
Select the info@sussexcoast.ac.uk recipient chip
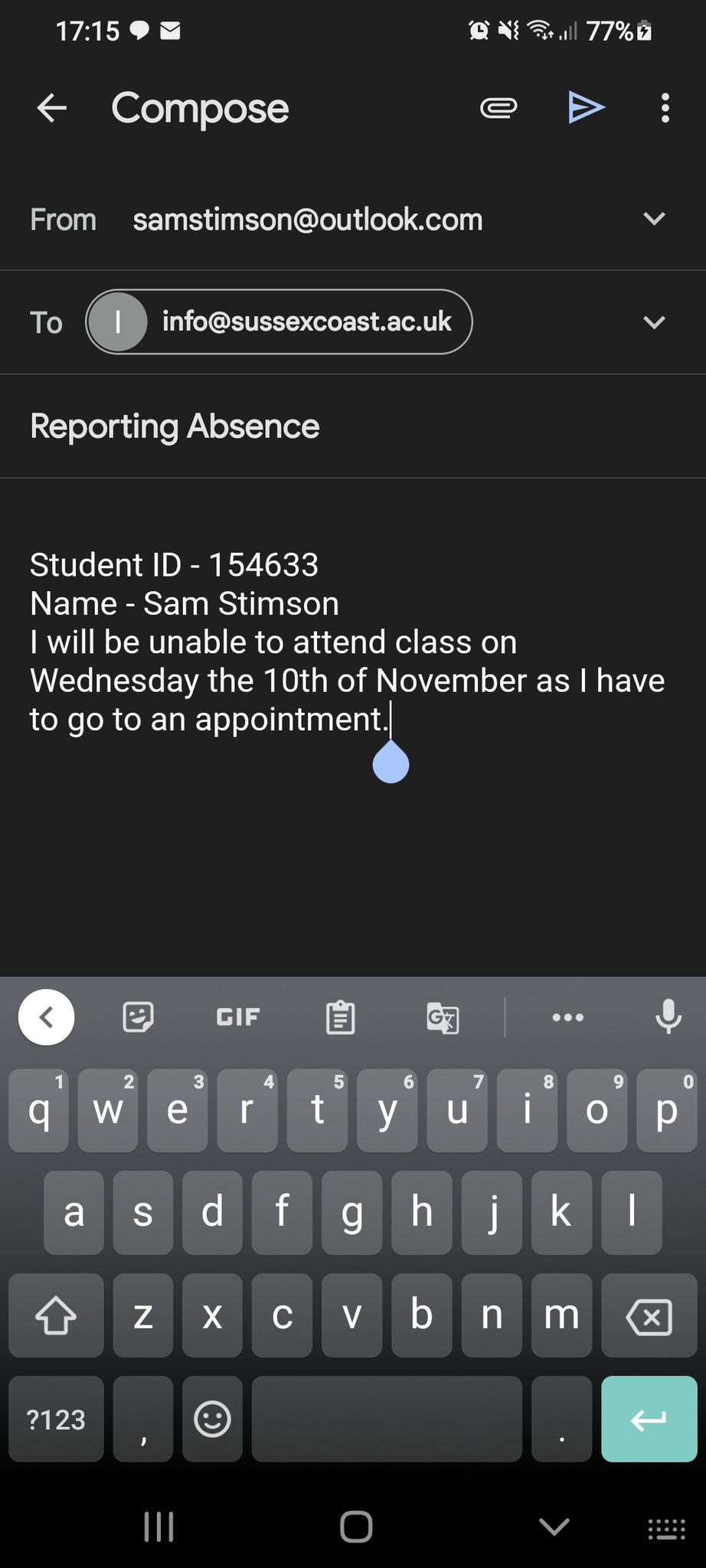[x=279, y=322]
